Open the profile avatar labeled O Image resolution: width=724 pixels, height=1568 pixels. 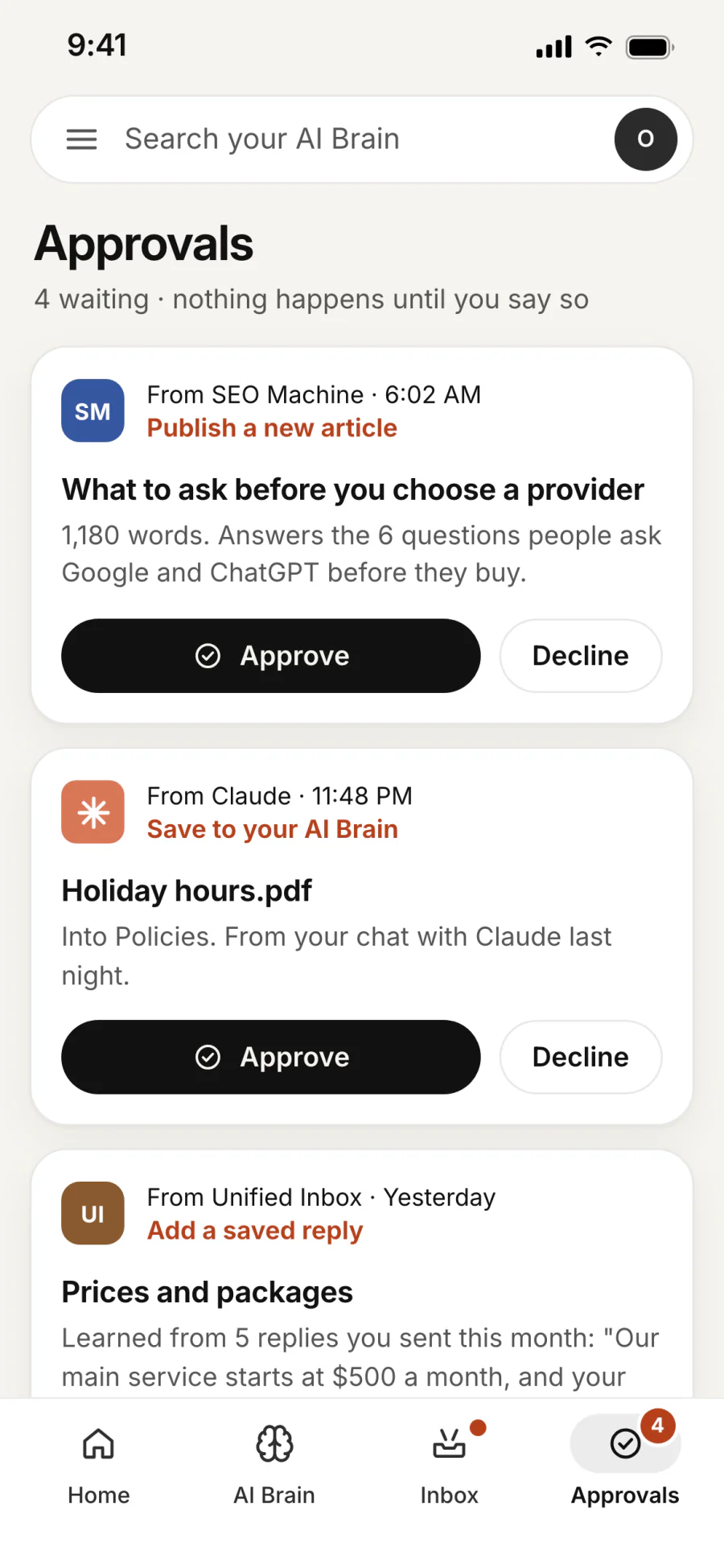click(645, 139)
